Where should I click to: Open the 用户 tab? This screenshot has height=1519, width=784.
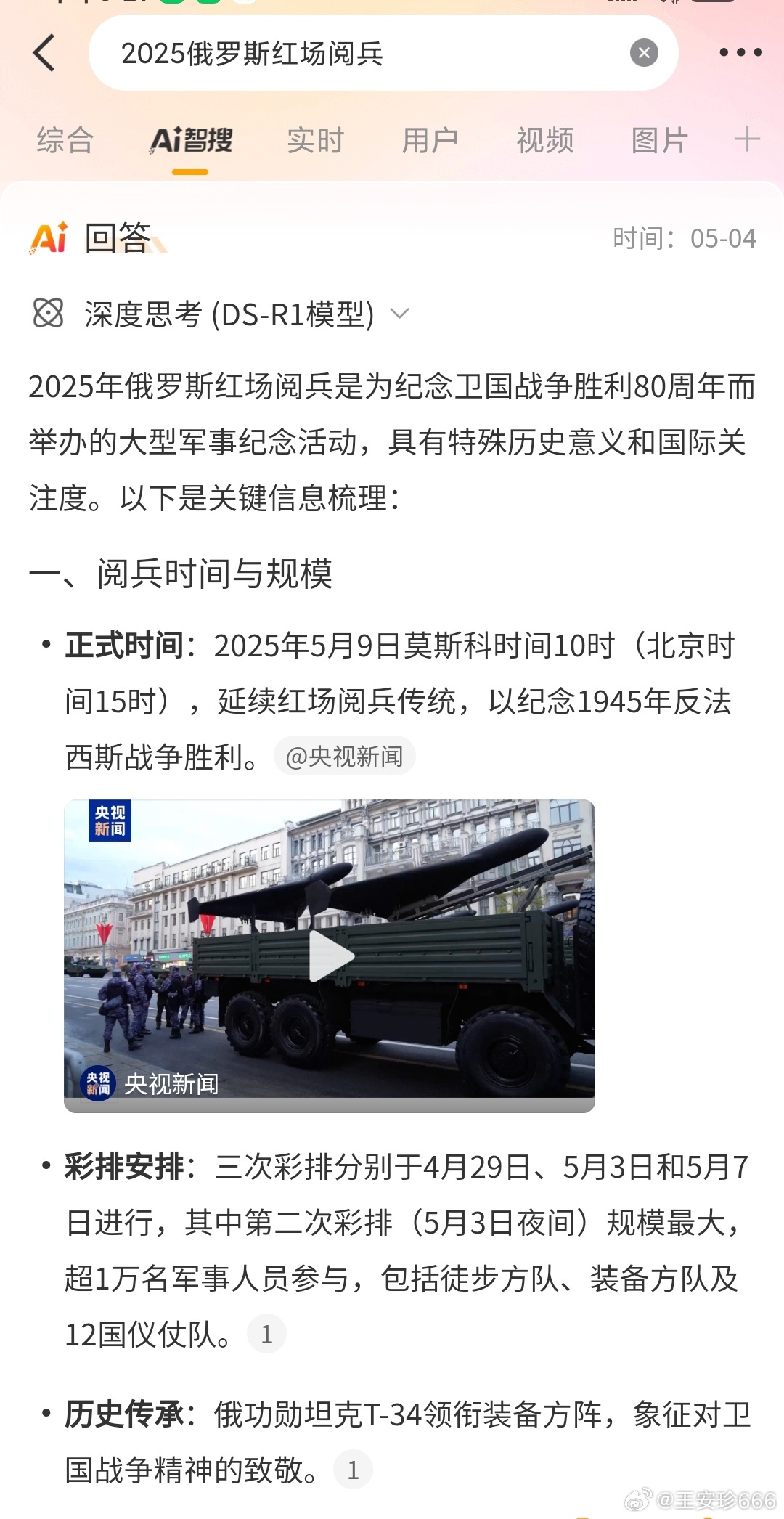tap(429, 140)
